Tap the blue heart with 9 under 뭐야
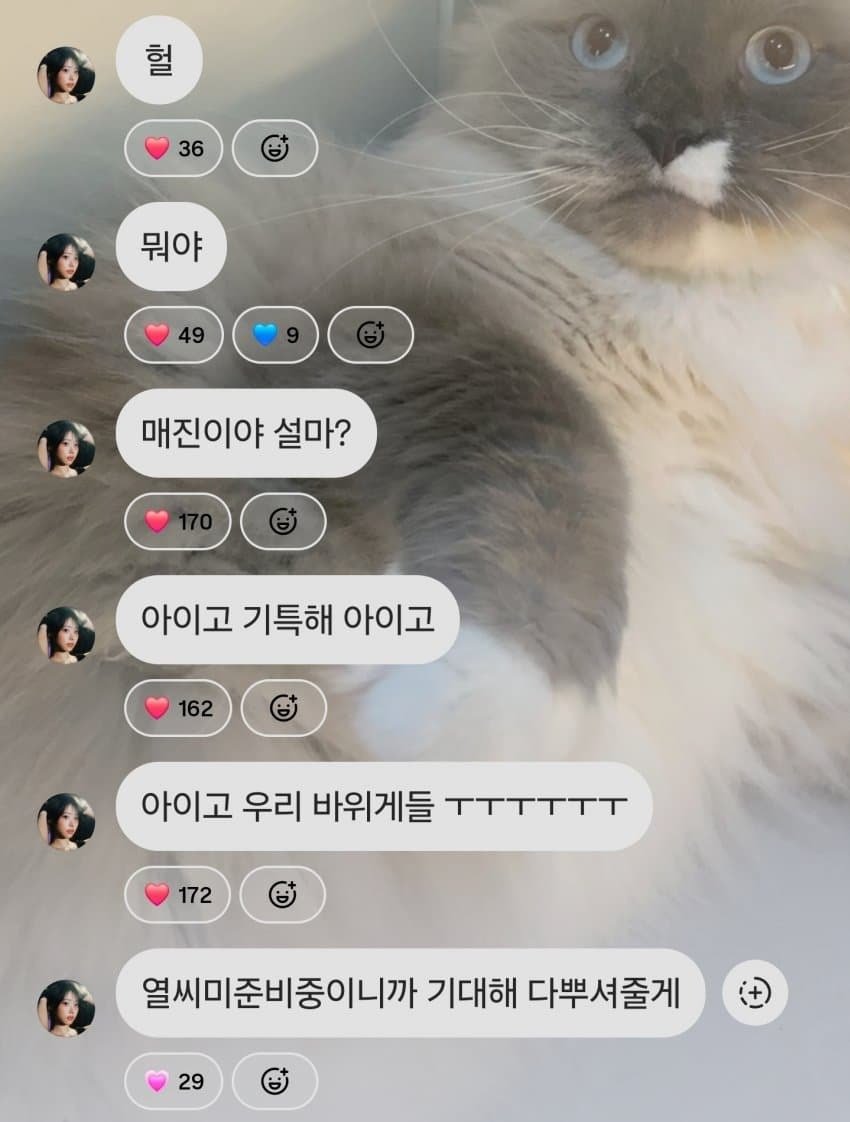Image resolution: width=850 pixels, height=1122 pixels. (x=275, y=335)
